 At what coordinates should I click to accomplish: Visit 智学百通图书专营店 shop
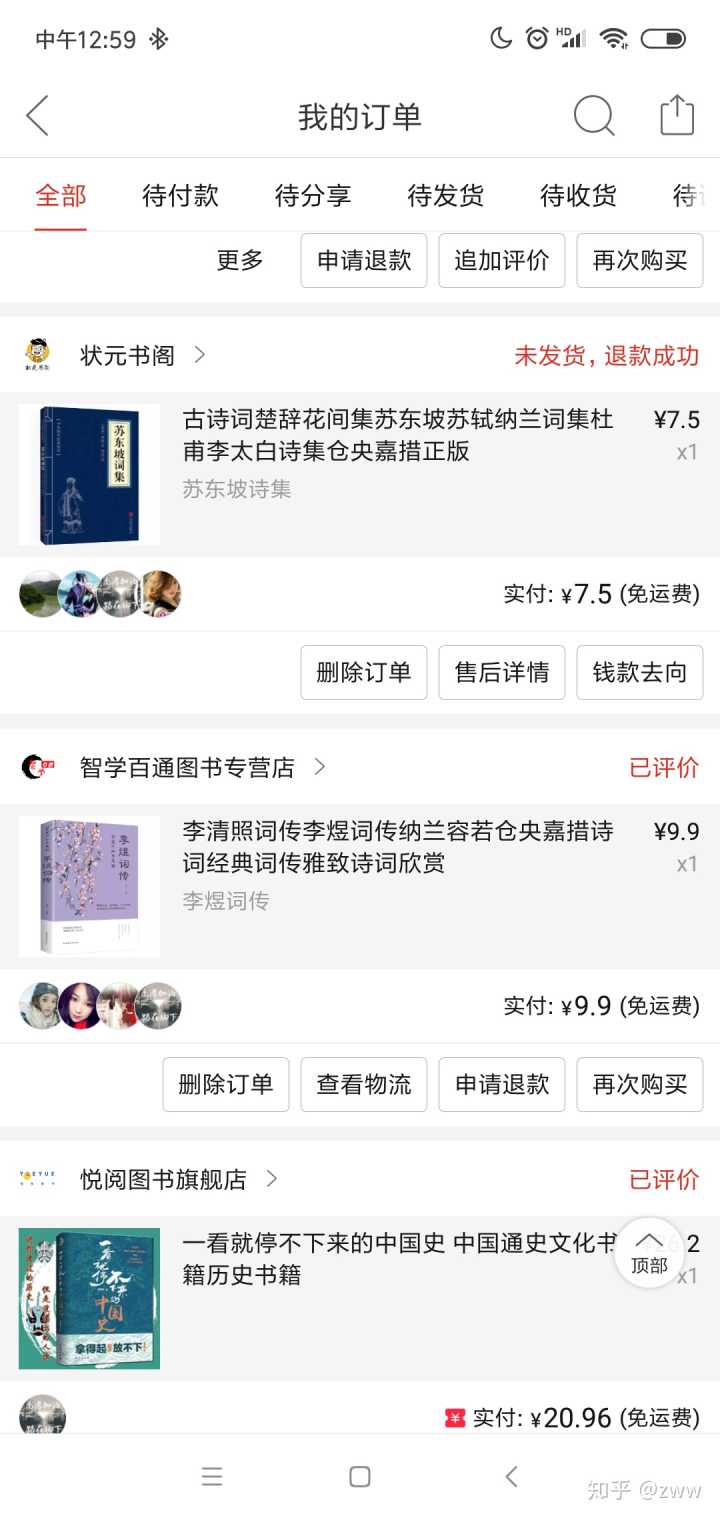coord(188,767)
